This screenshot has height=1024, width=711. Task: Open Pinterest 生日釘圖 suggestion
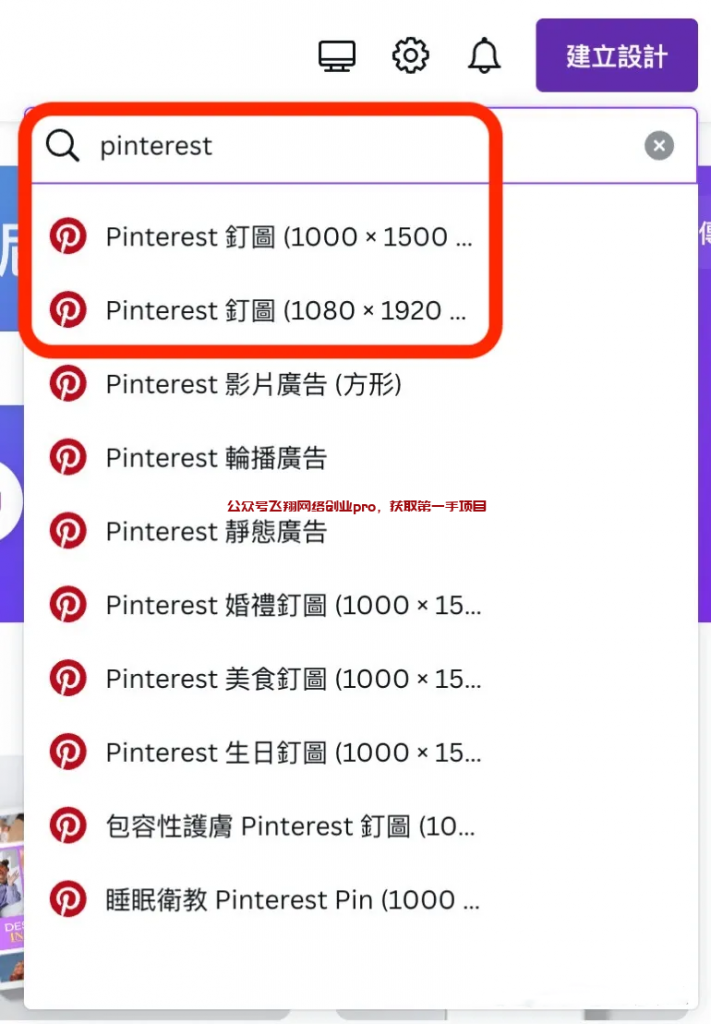point(292,752)
